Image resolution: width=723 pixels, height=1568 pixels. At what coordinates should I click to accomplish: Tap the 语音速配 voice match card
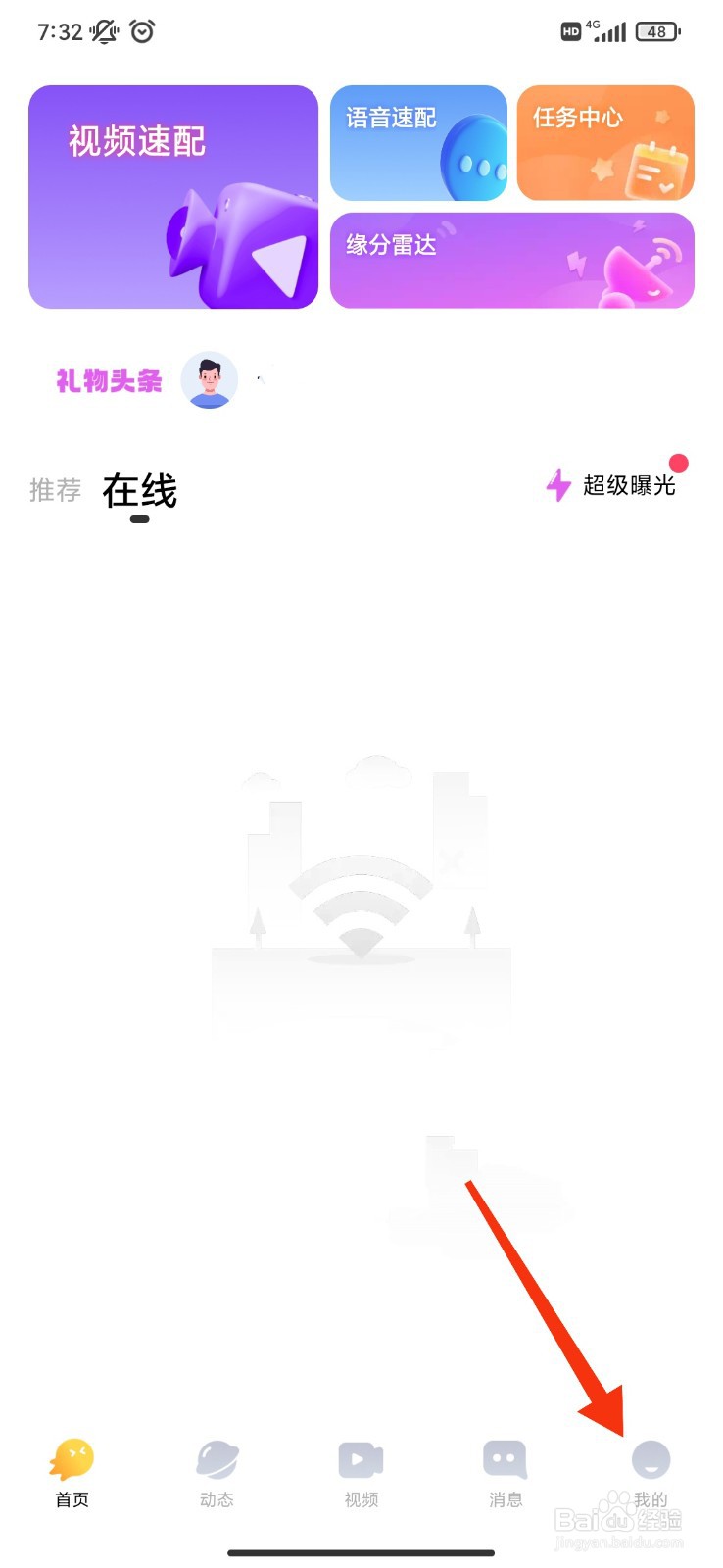(x=418, y=142)
